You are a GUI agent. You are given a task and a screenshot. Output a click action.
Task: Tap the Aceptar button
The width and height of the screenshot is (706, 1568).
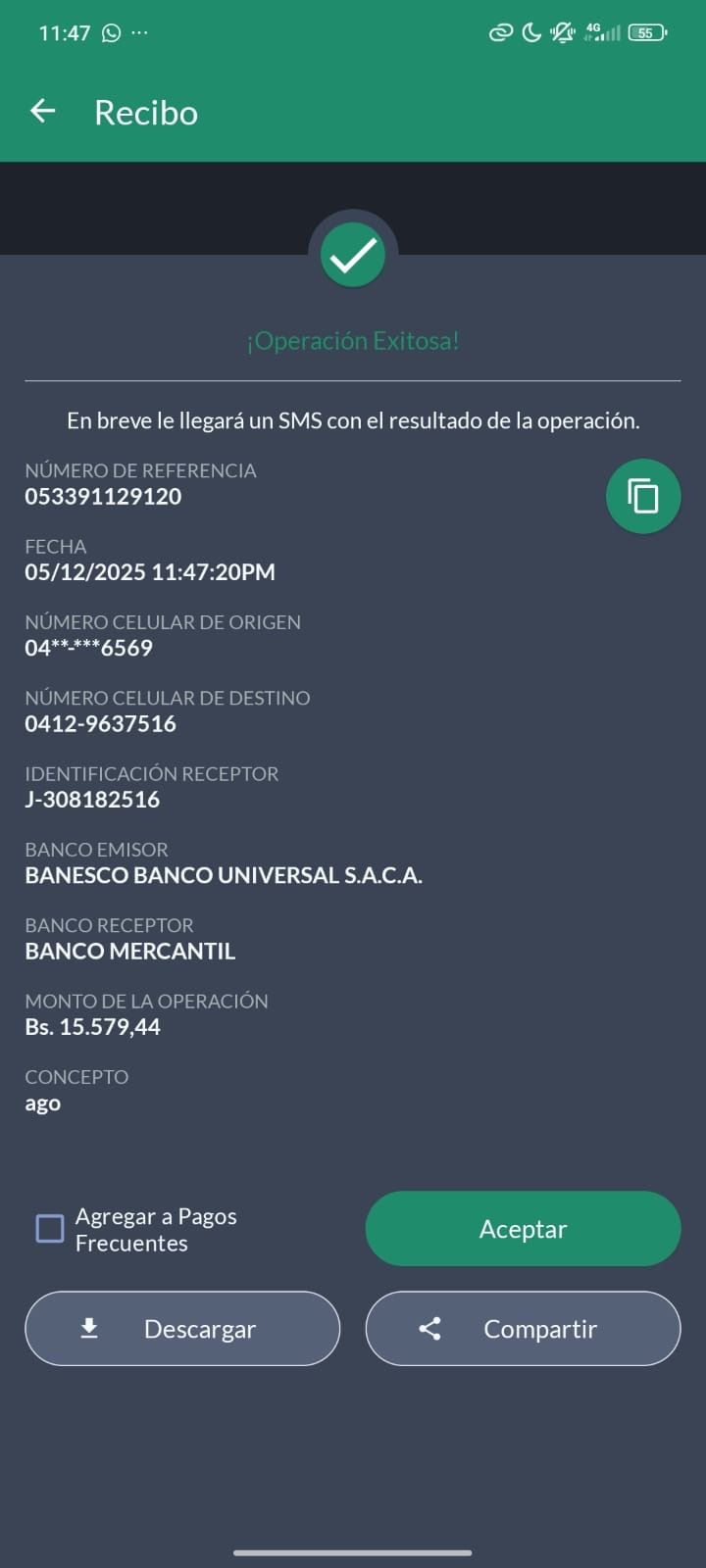(x=523, y=1229)
